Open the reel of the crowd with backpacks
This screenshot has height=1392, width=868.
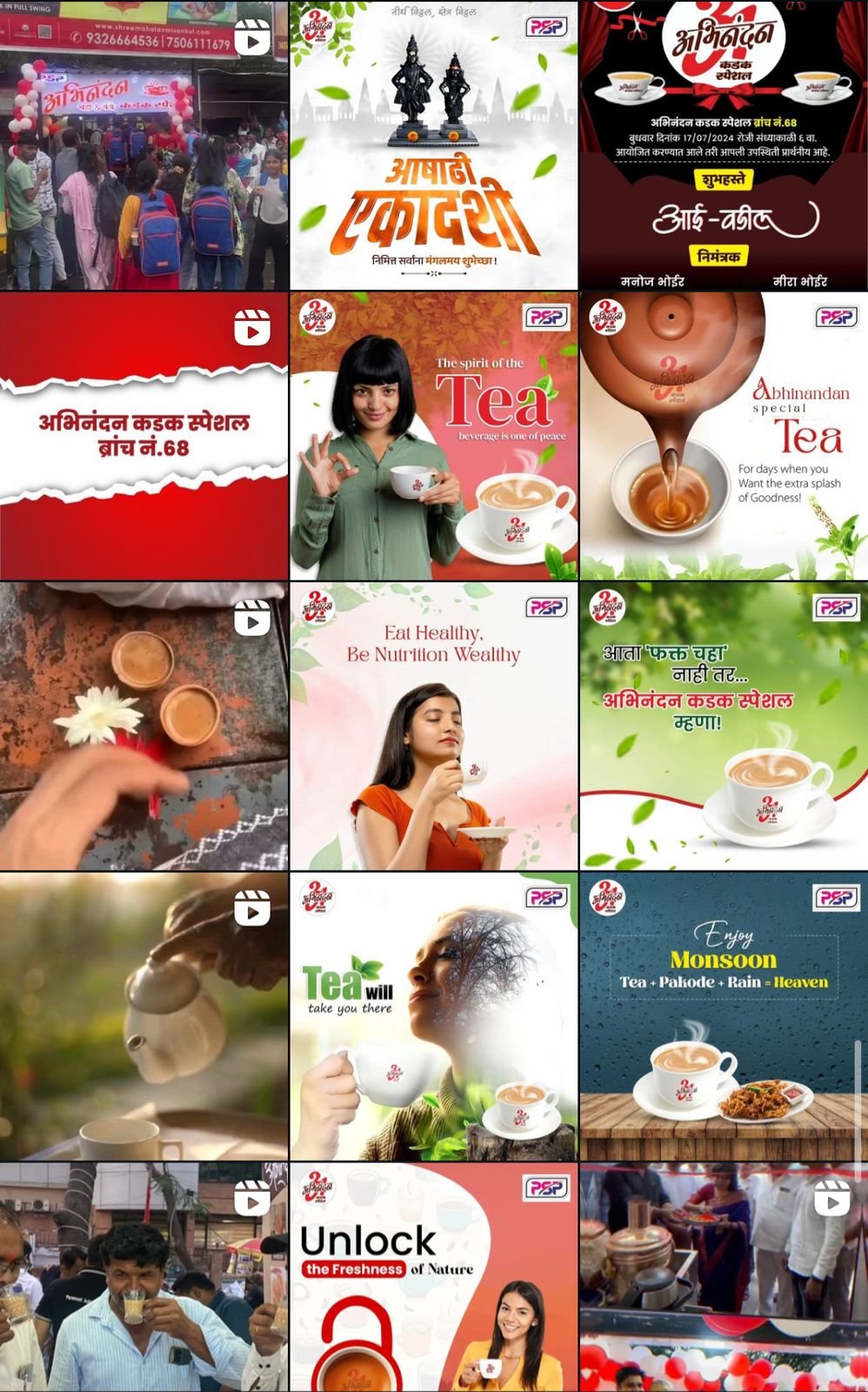144,145
